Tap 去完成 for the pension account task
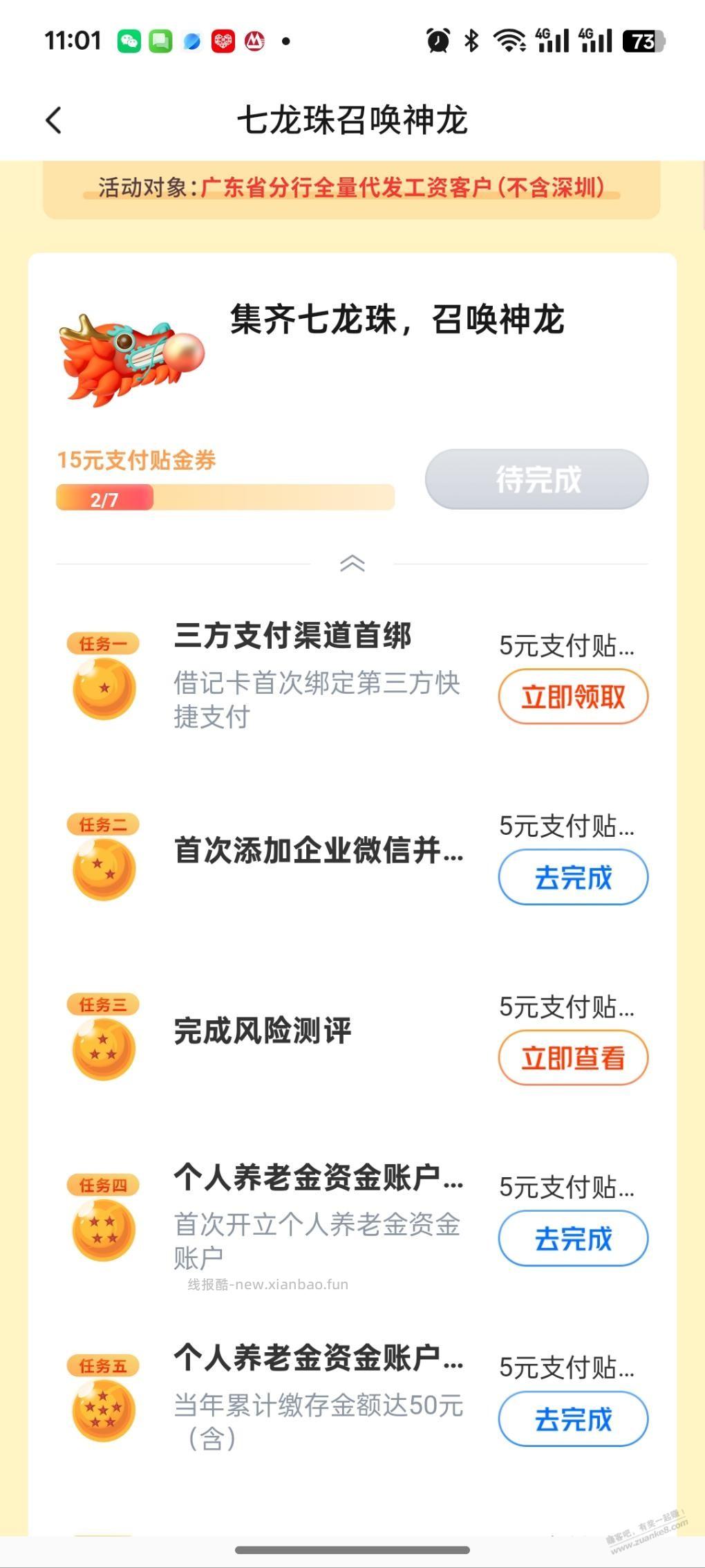The width and height of the screenshot is (705, 1568). coord(572,1239)
